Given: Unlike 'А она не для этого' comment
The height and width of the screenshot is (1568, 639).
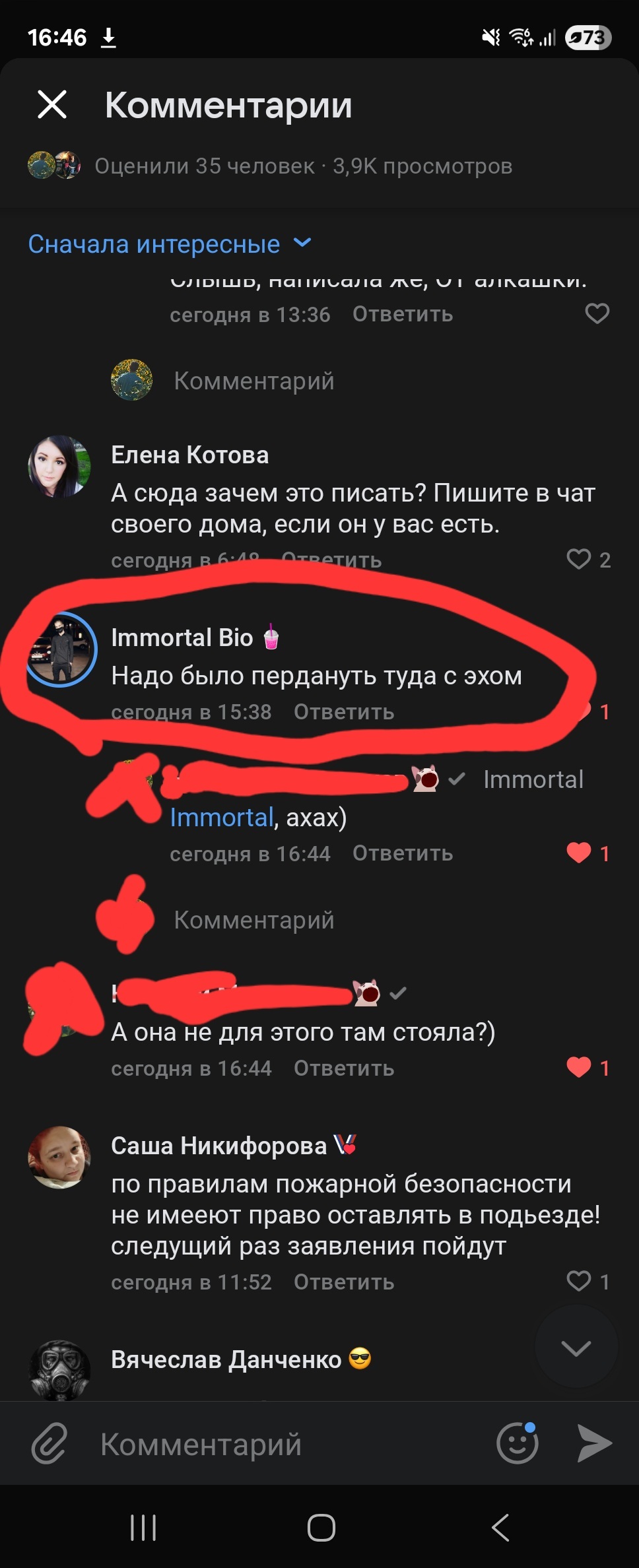Looking at the screenshot, I should point(579,1067).
